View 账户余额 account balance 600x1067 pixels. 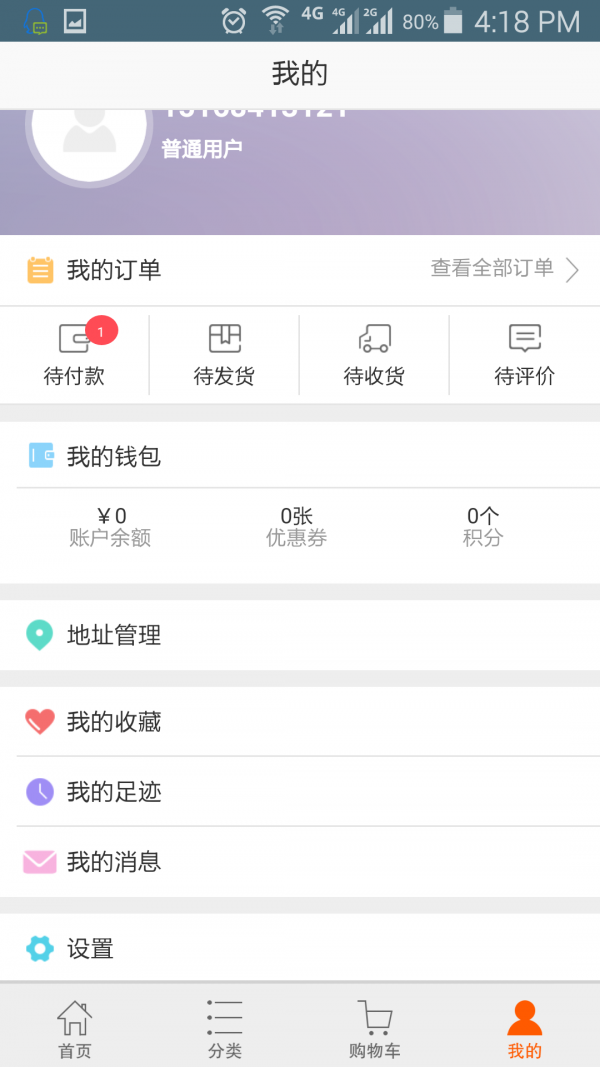110,527
